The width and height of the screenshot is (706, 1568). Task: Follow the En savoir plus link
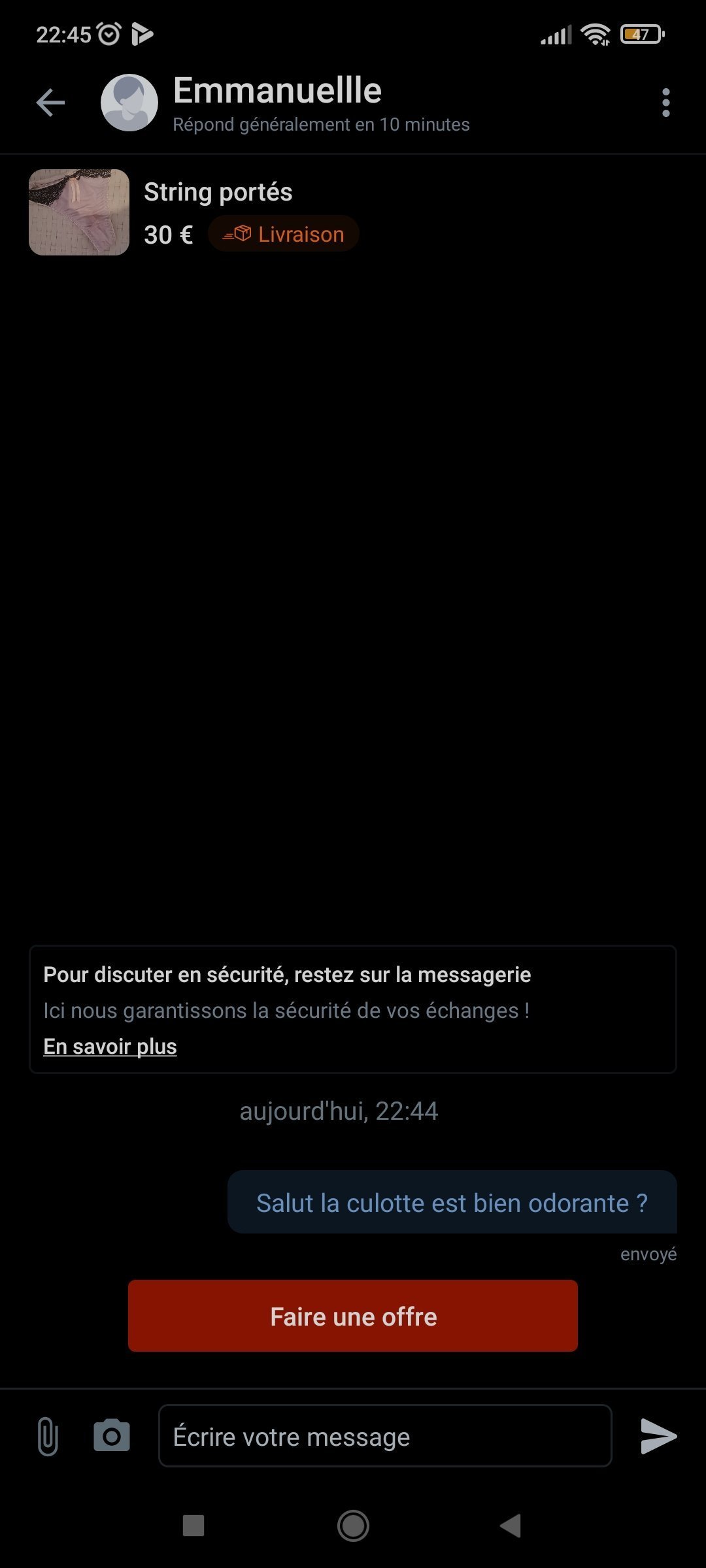pos(110,1047)
